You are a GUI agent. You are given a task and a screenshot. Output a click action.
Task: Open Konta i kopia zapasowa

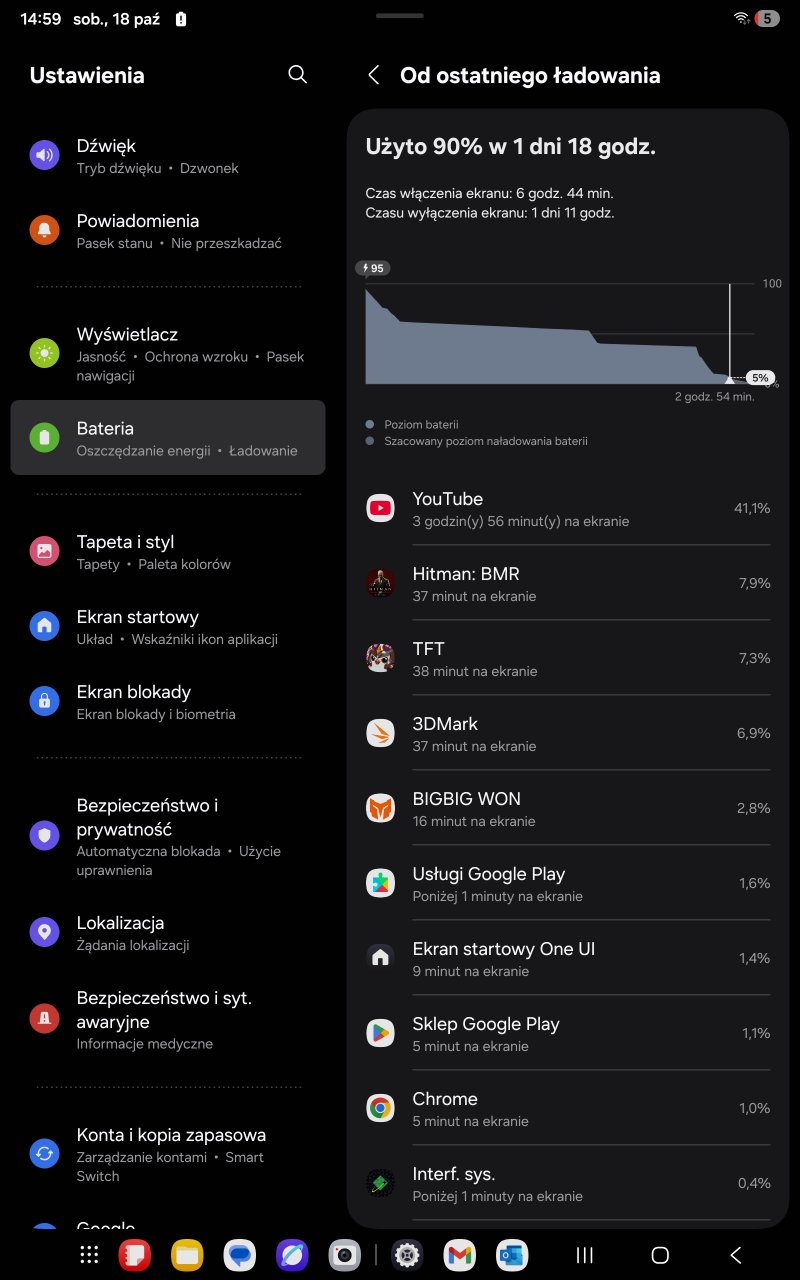point(167,1154)
